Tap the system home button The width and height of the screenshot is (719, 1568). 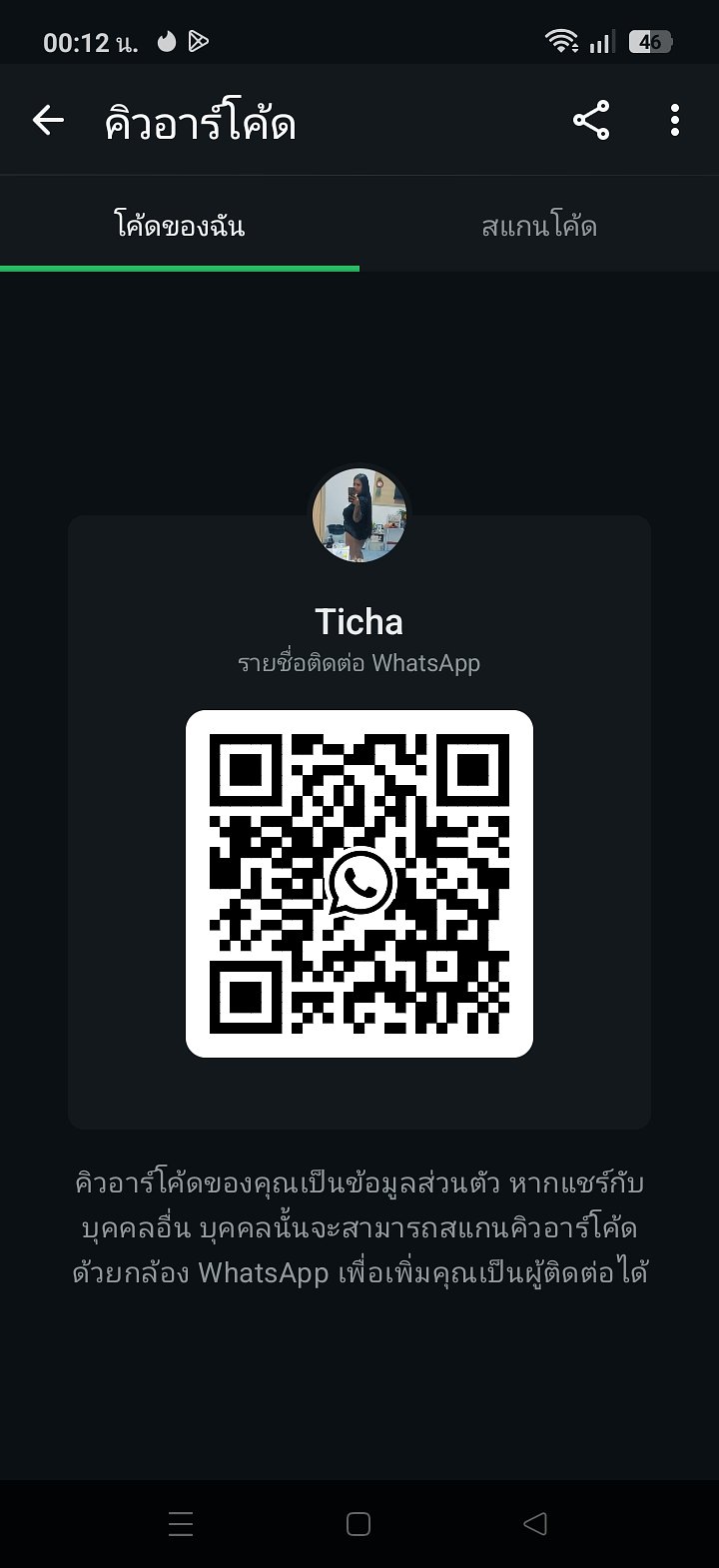click(x=359, y=1523)
